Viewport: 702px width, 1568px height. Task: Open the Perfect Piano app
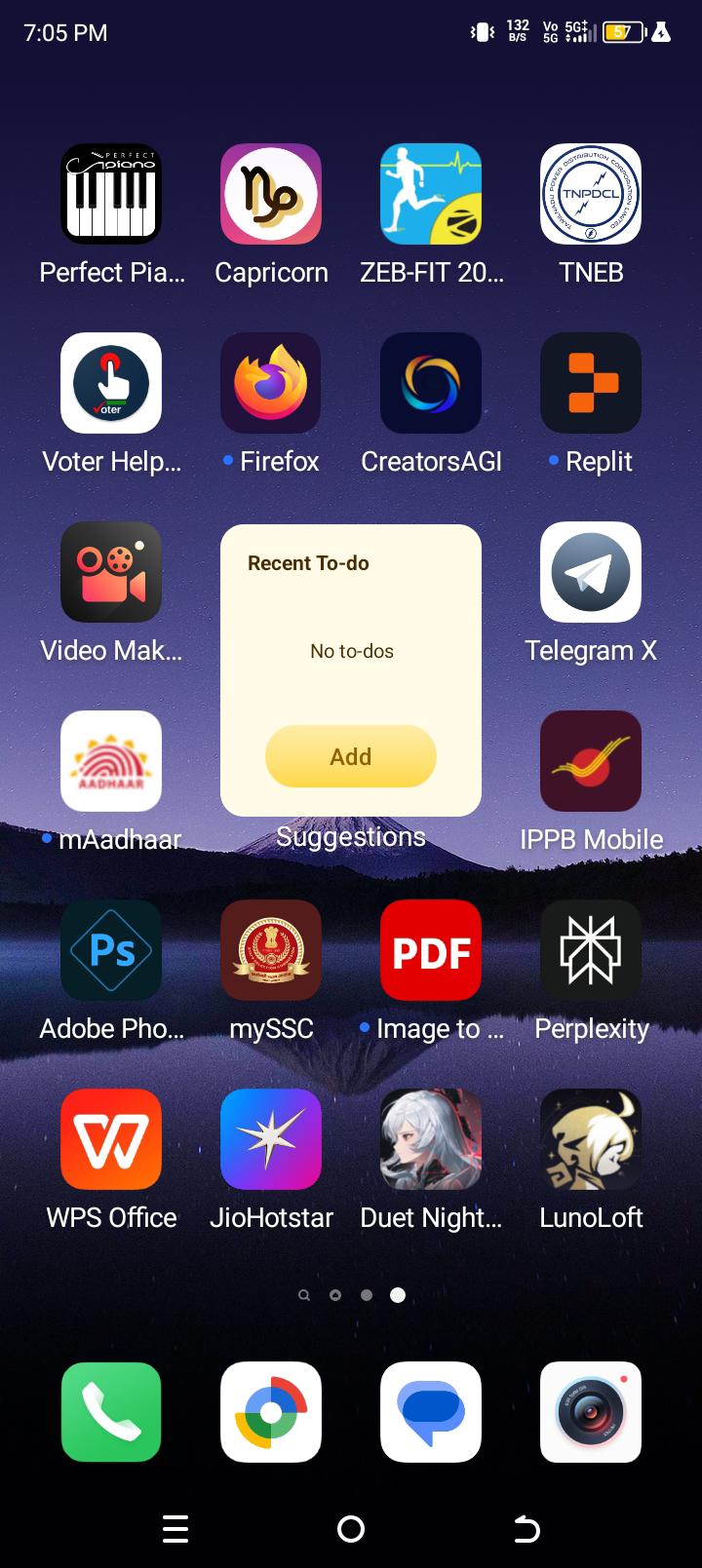pos(111,194)
